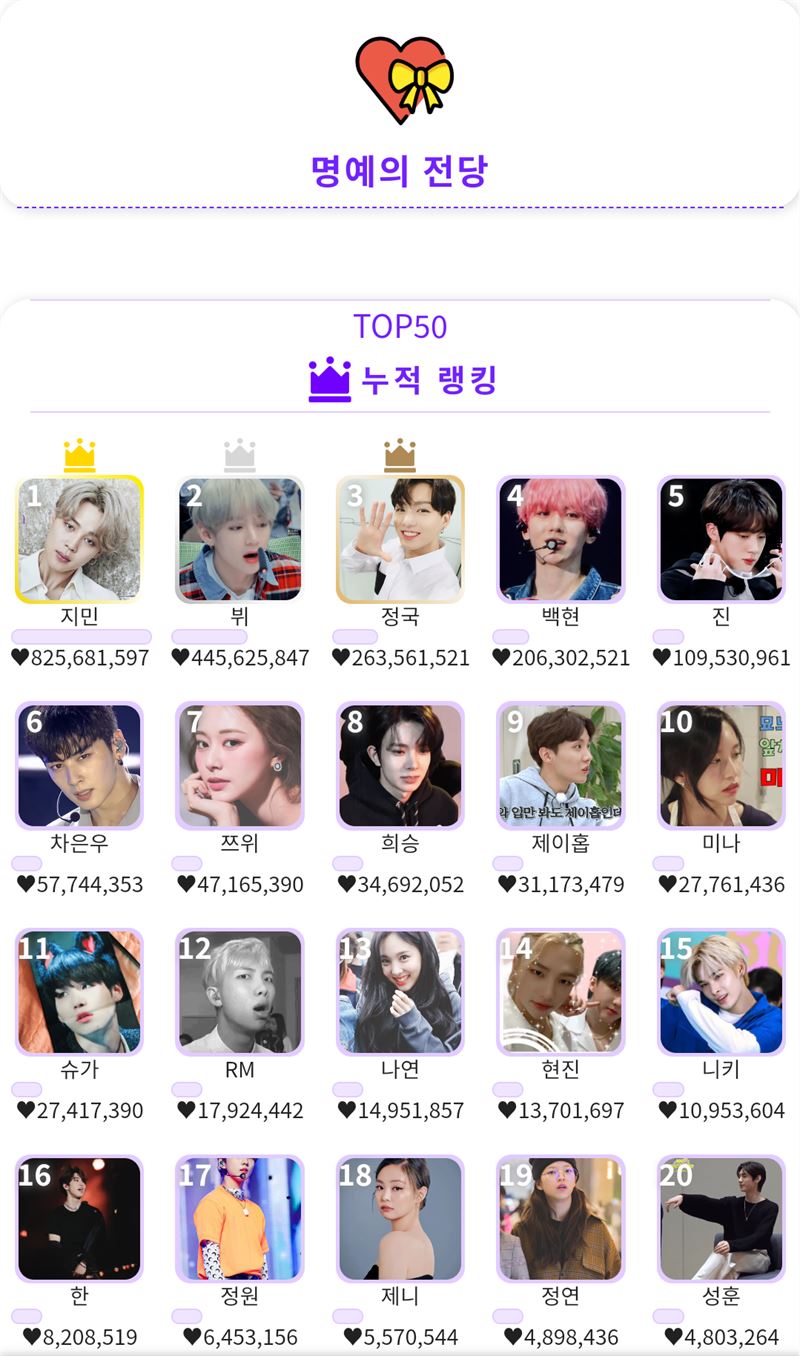Tap 미나's tile at rank 10

click(x=721, y=766)
